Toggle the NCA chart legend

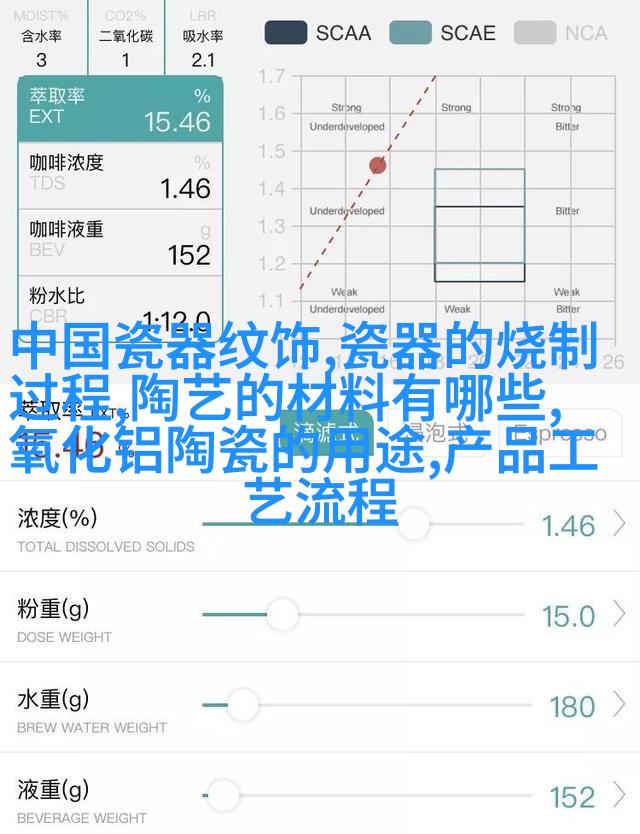coord(565,33)
